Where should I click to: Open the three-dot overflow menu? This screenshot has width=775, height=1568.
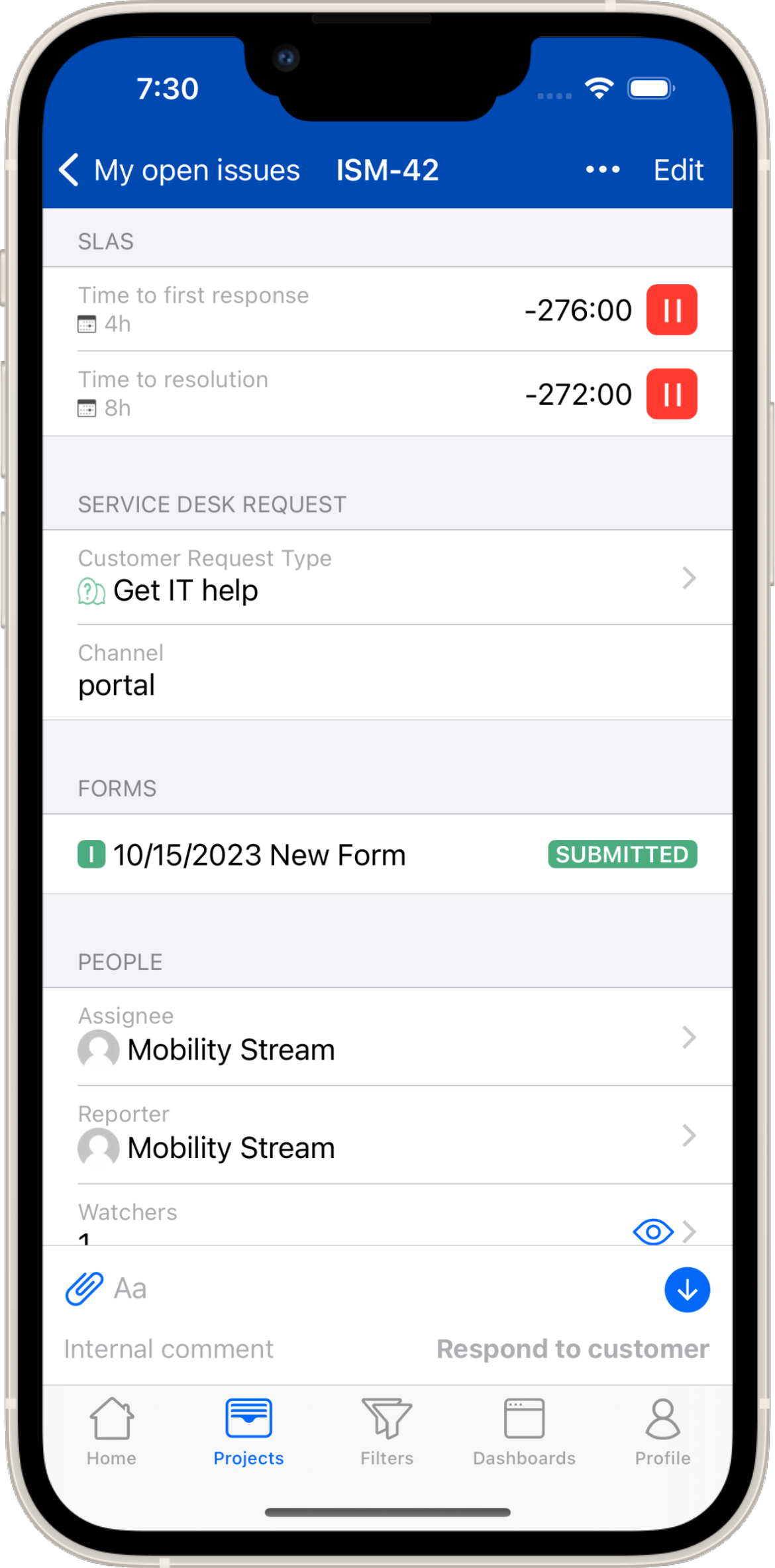[x=602, y=170]
